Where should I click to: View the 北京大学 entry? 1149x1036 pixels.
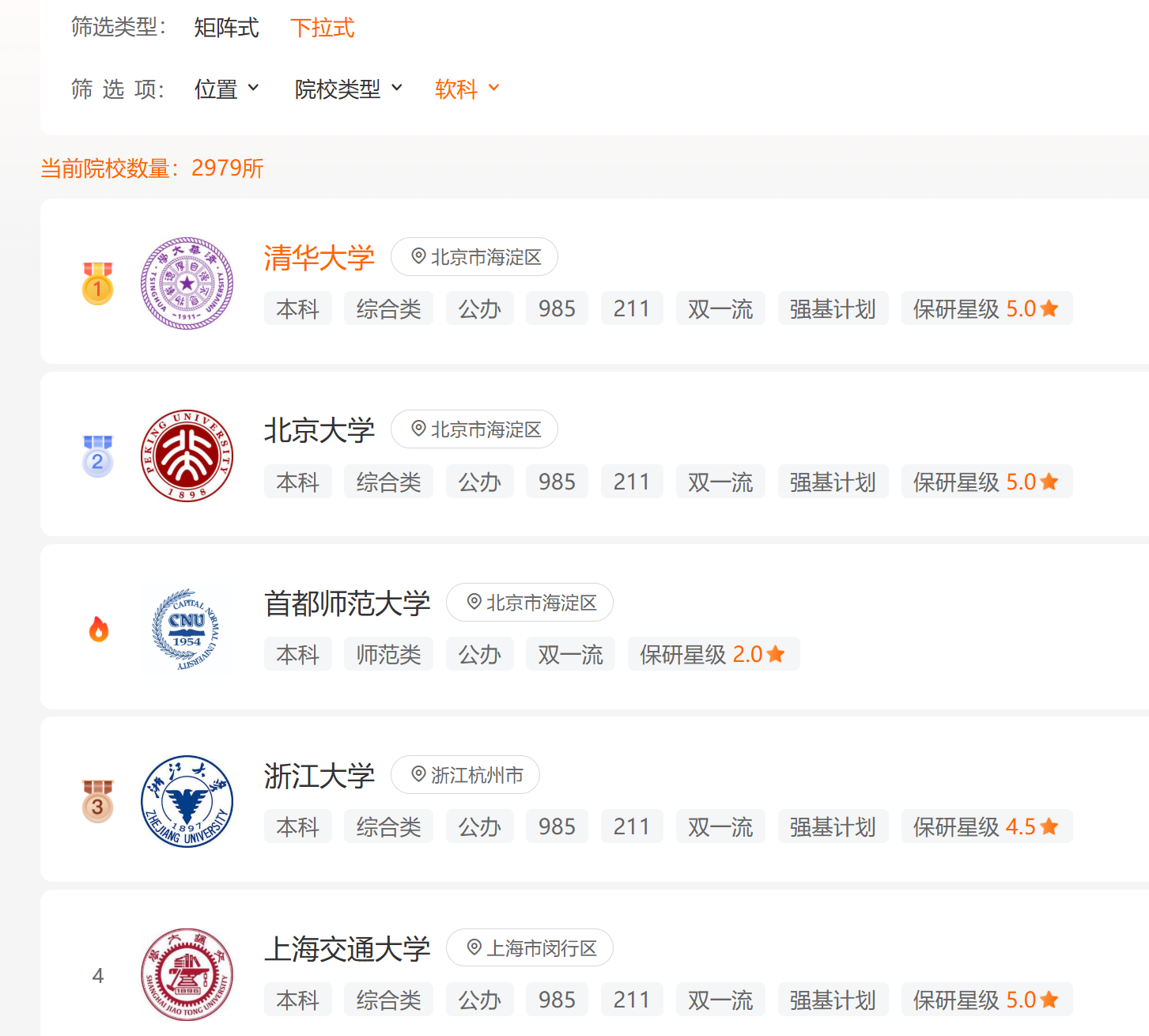click(x=319, y=430)
